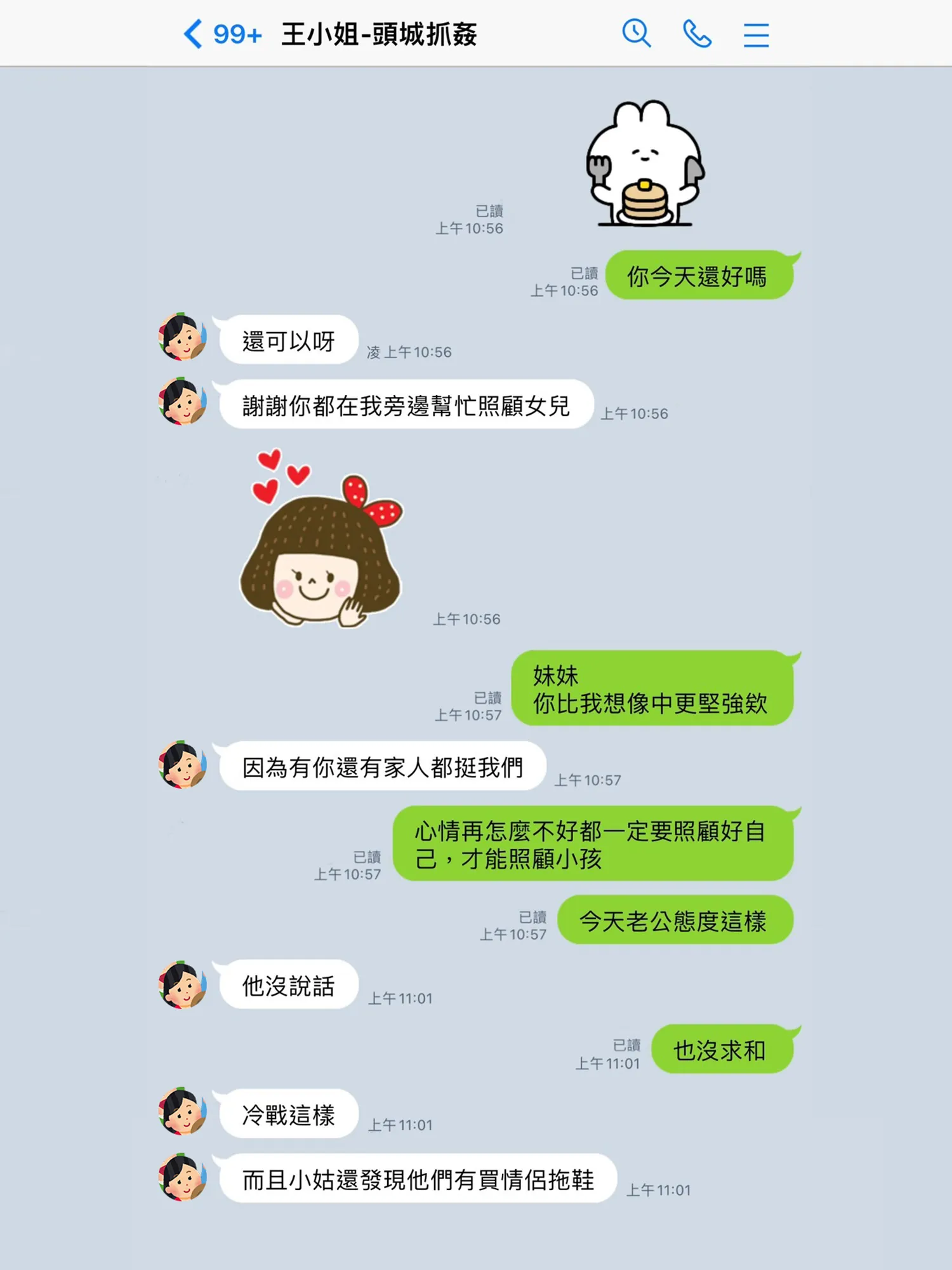Open the chat menu options
952x1270 pixels.
[x=756, y=35]
